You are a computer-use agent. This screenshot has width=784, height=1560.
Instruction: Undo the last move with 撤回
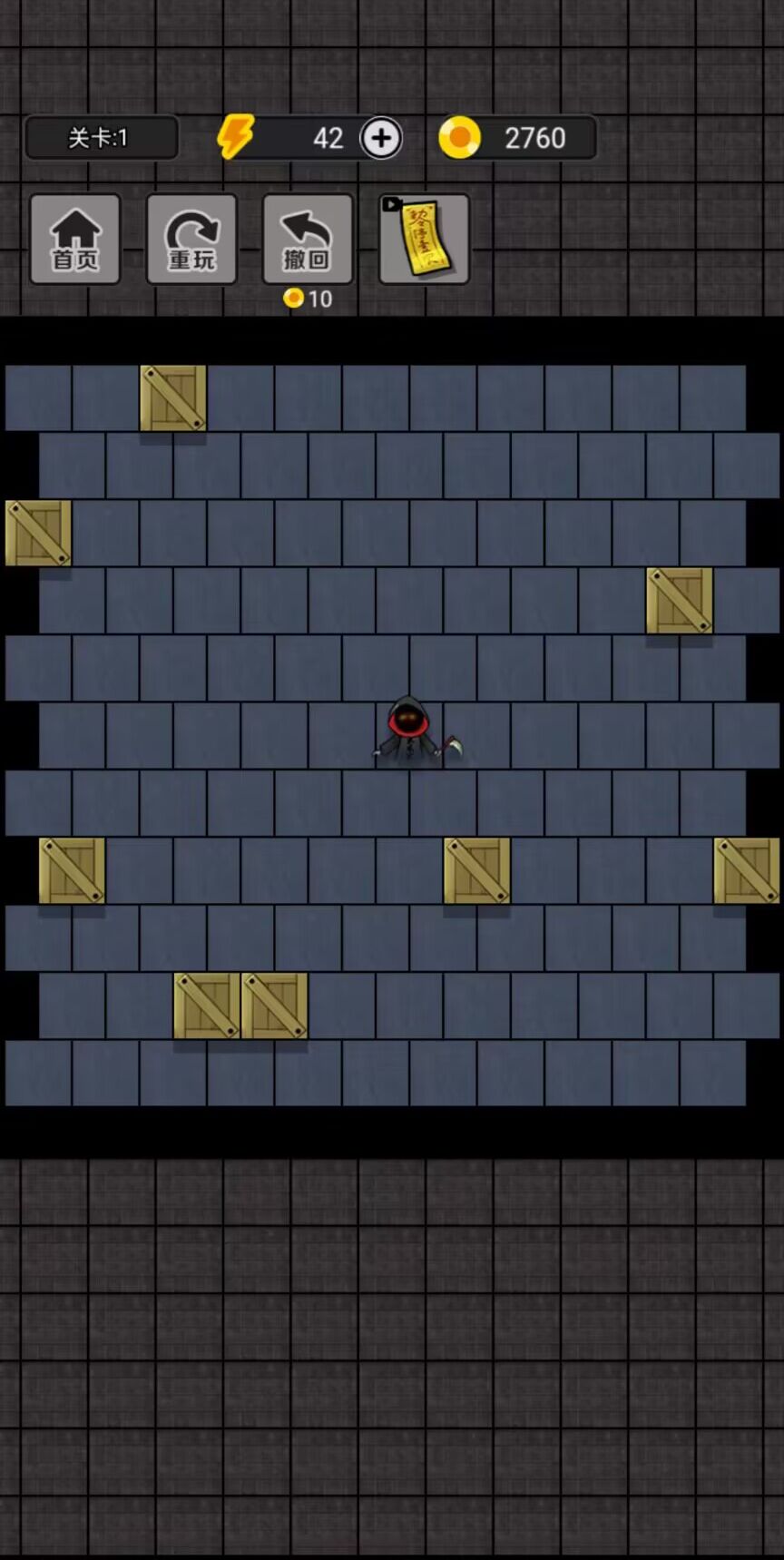308,240
